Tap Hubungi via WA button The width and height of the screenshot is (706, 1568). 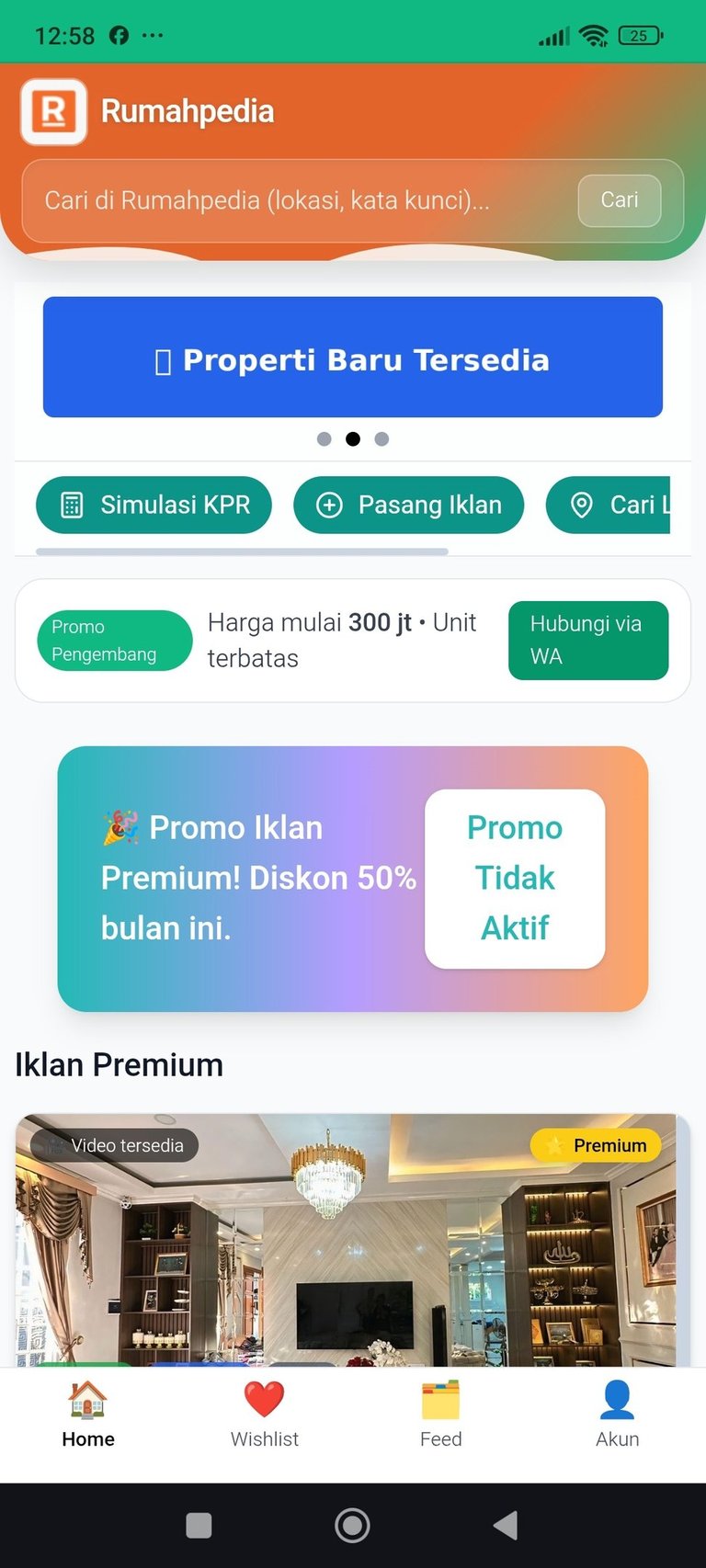(588, 641)
